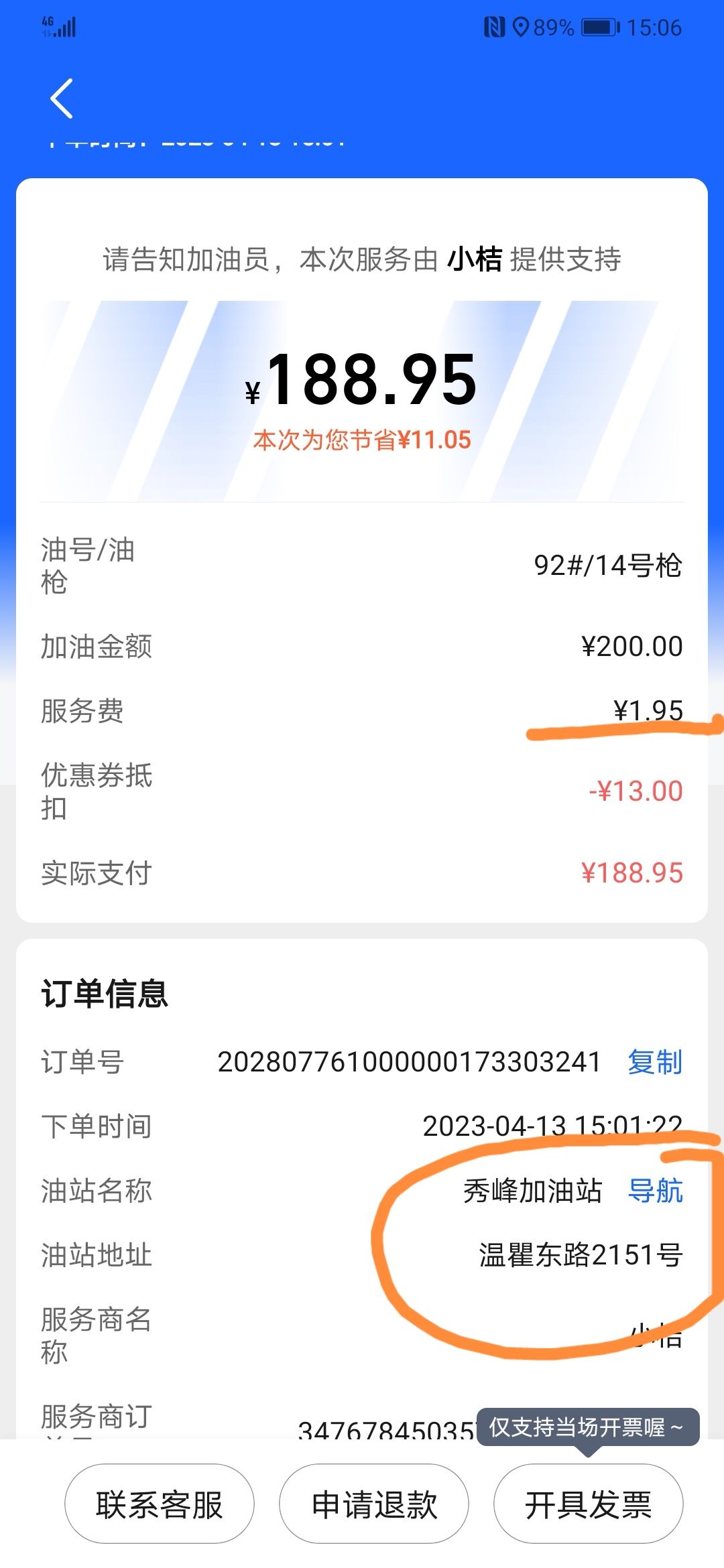Navigate to 秀峰加油站 via 导航
724x1568 pixels.
[x=654, y=1191]
